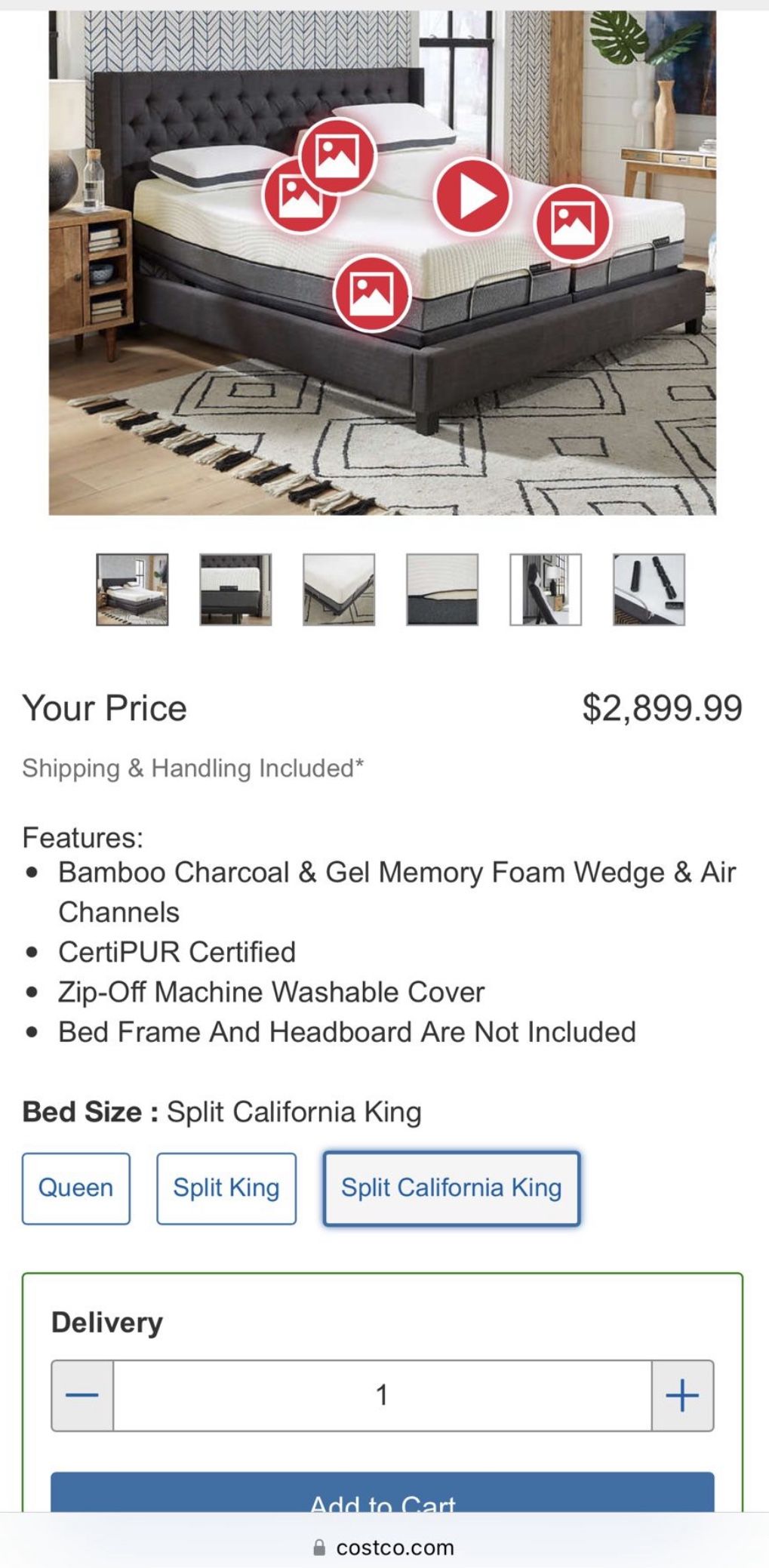769x1568 pixels.
Task: Click the Add to Cart button
Action: pos(383,1499)
